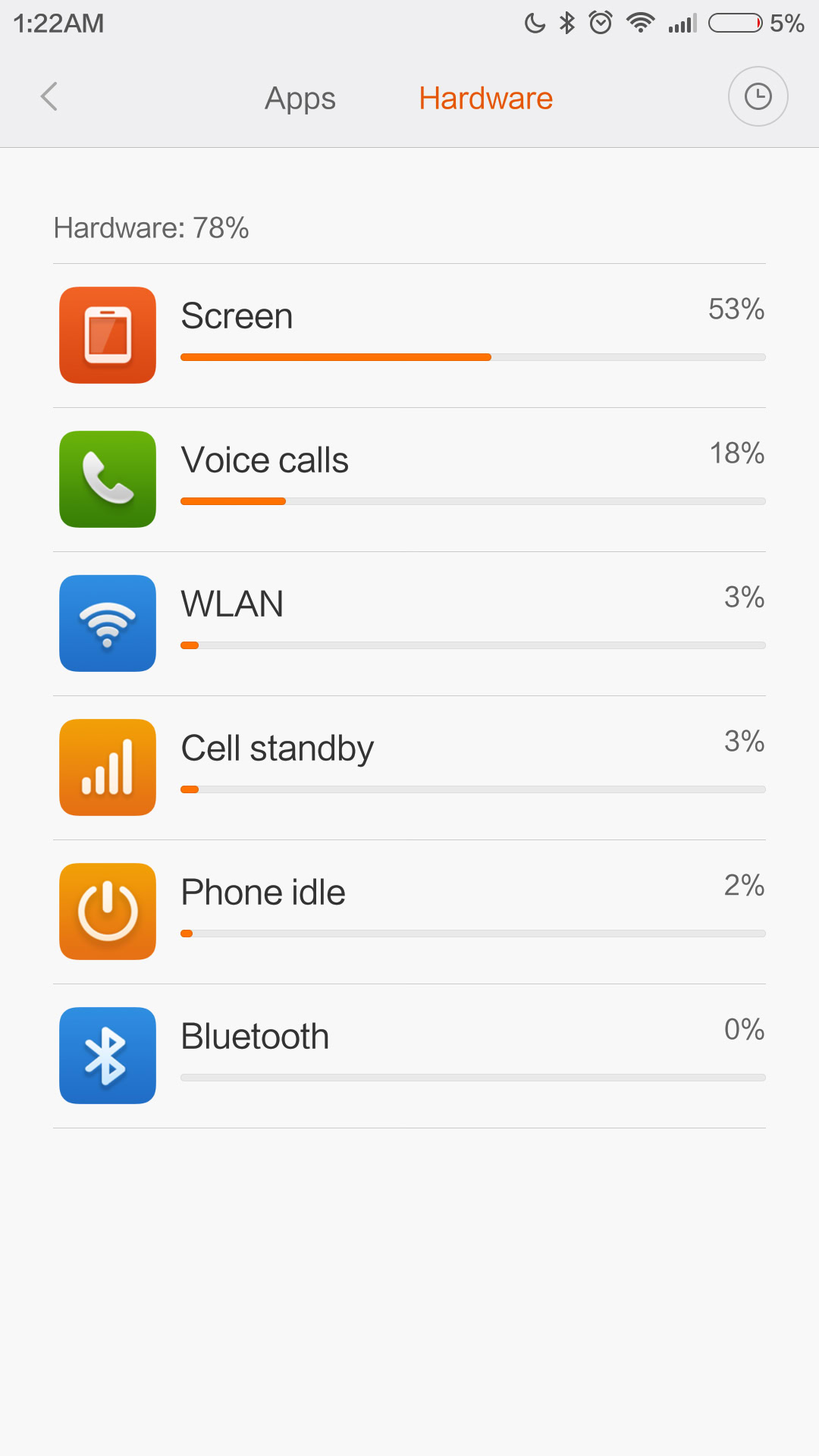Screen dimensions: 819x1456
Task: Open Voice calls usage details
Action: [x=409, y=479]
